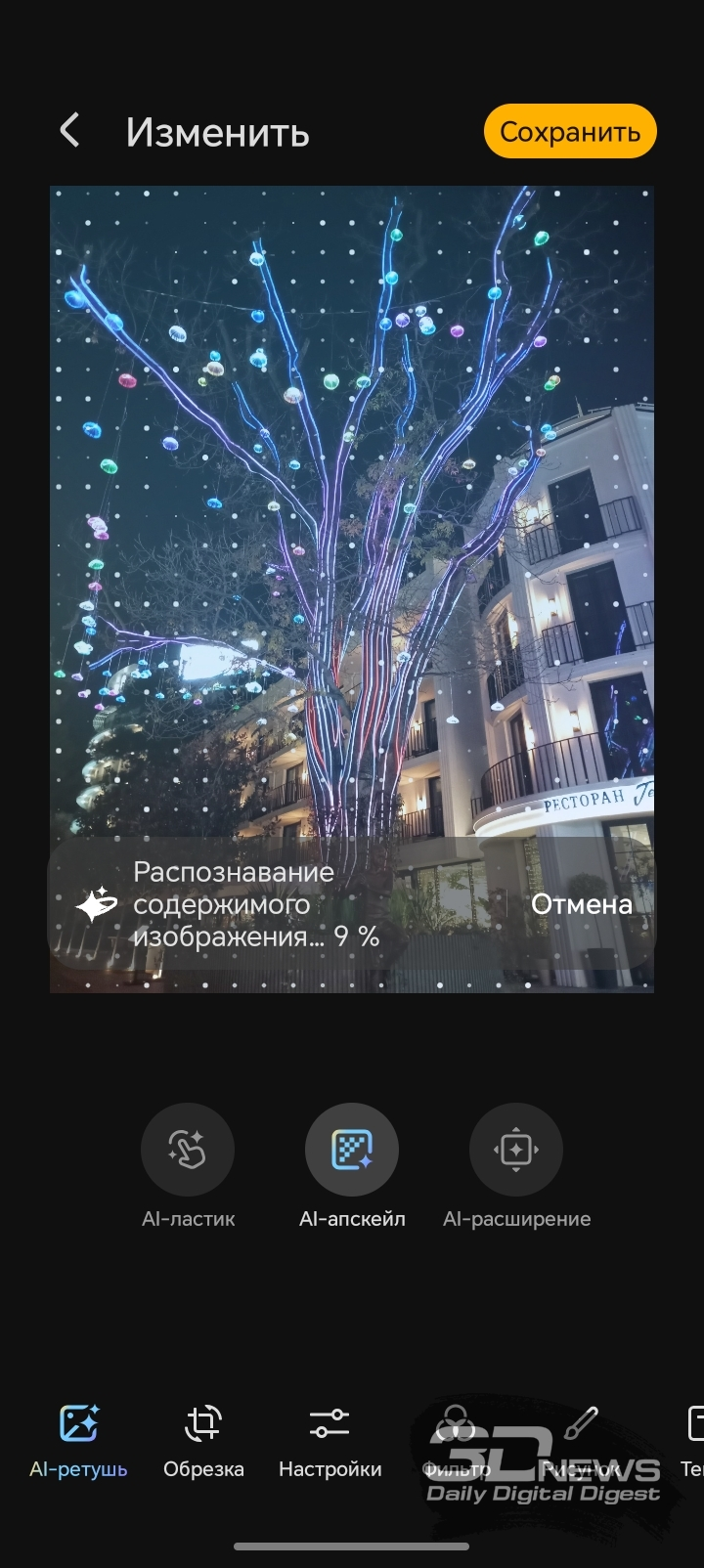Viewport: 704px width, 1568px height.
Task: Open the Обрезка tab
Action: click(x=203, y=1441)
